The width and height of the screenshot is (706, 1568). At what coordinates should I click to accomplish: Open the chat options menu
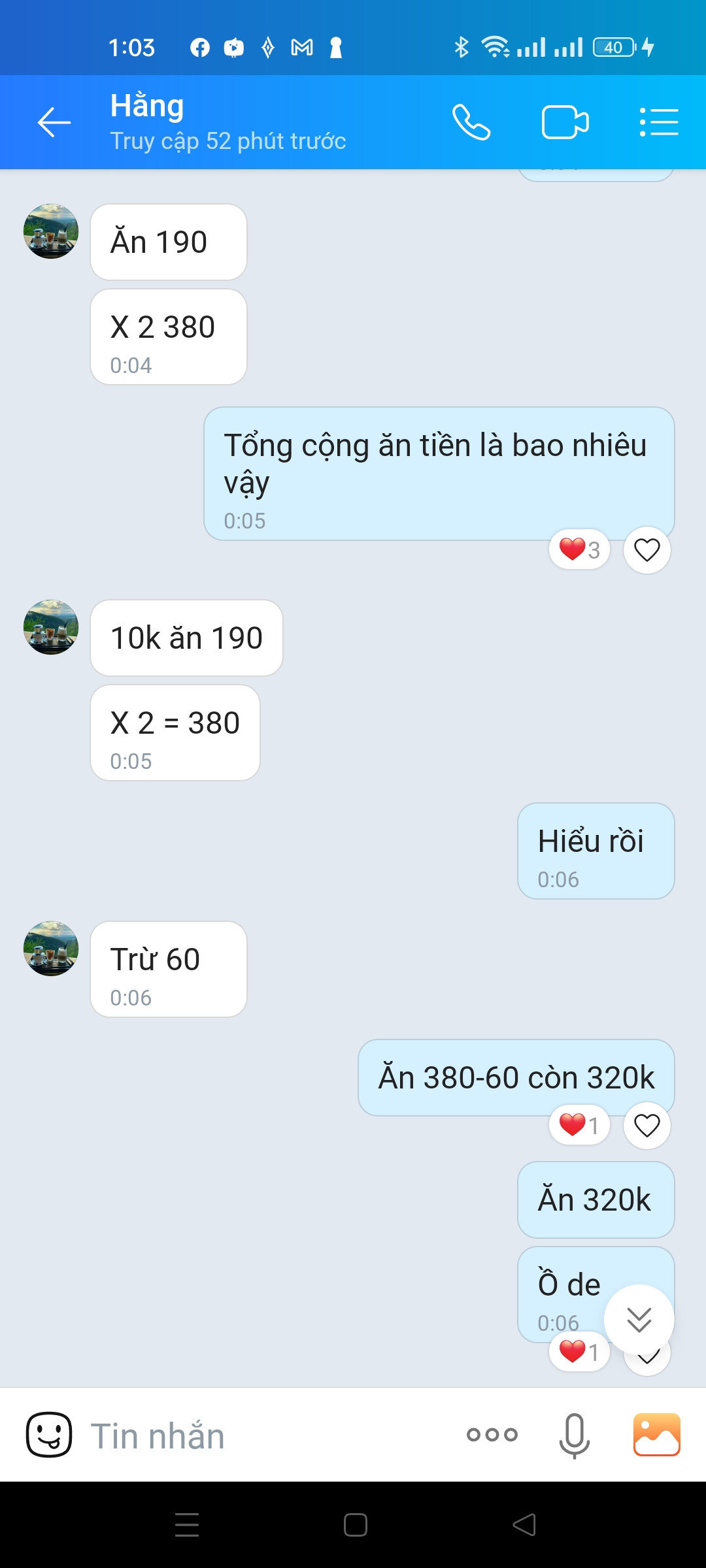click(x=658, y=122)
